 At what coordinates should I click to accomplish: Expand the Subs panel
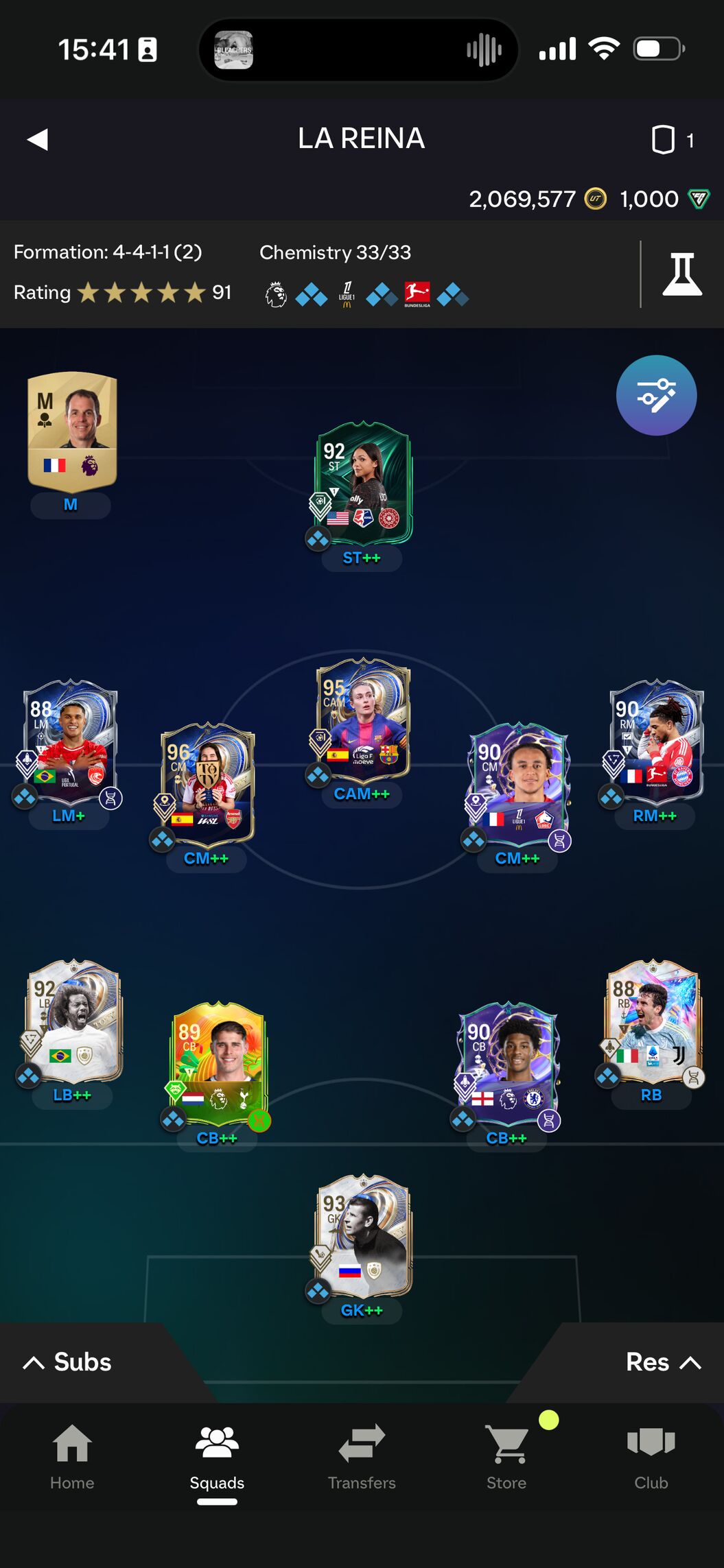(x=69, y=1362)
